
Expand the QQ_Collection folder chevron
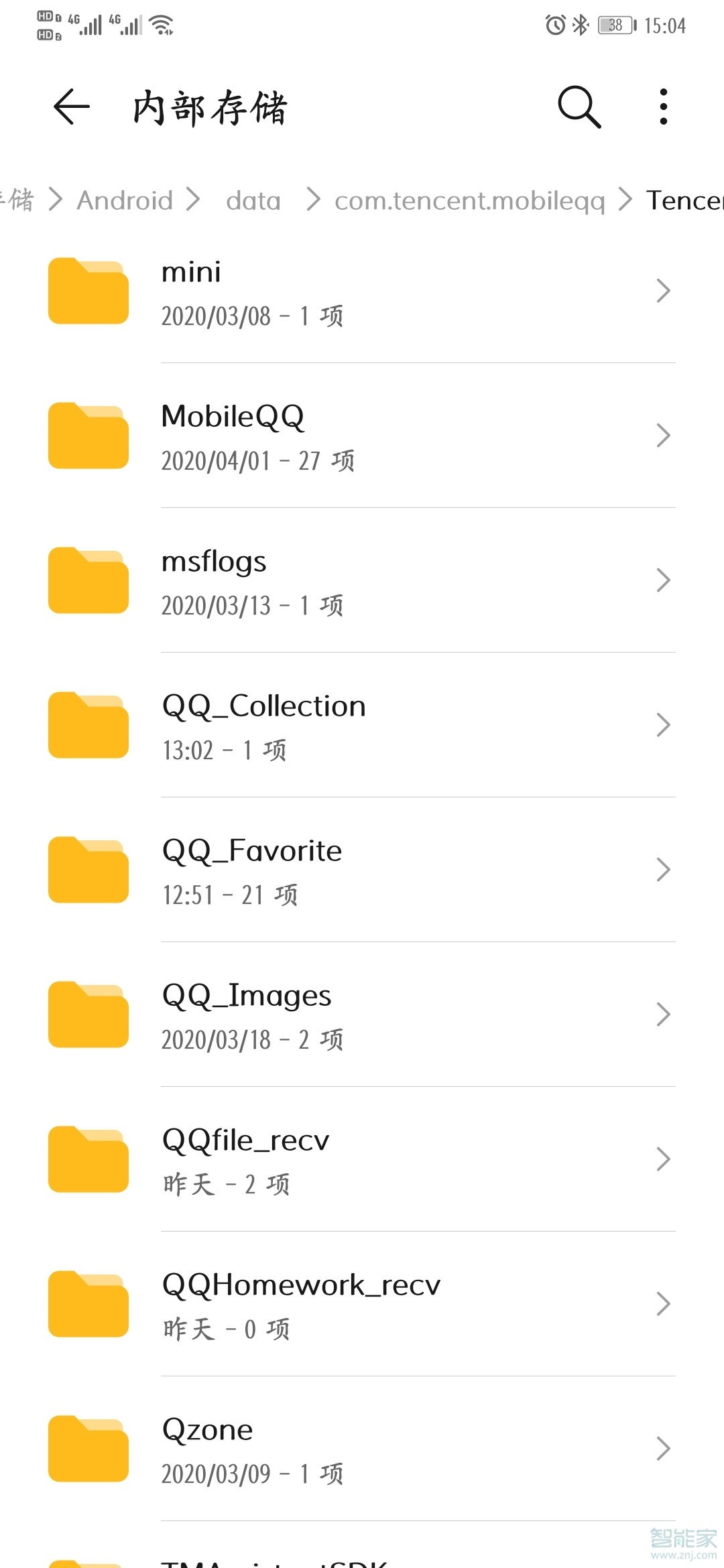point(664,725)
